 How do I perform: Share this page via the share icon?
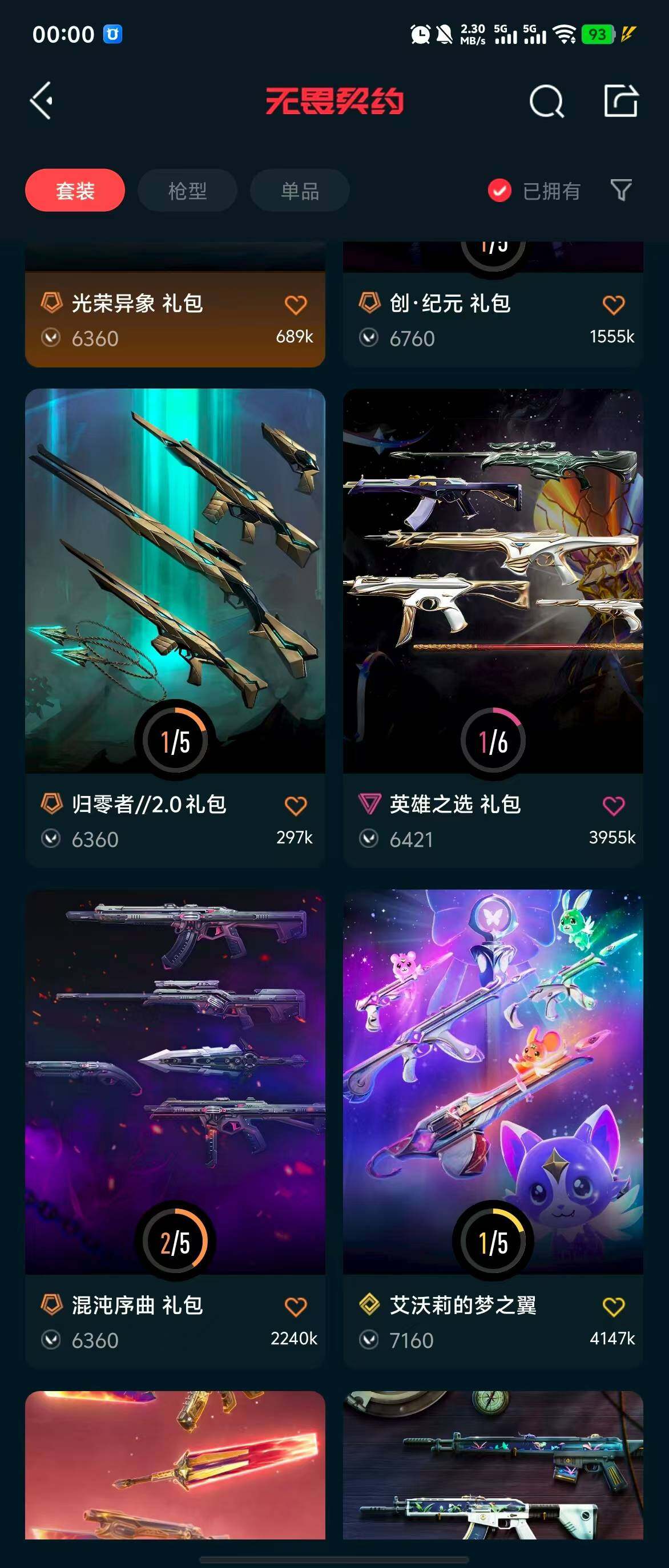[x=620, y=100]
